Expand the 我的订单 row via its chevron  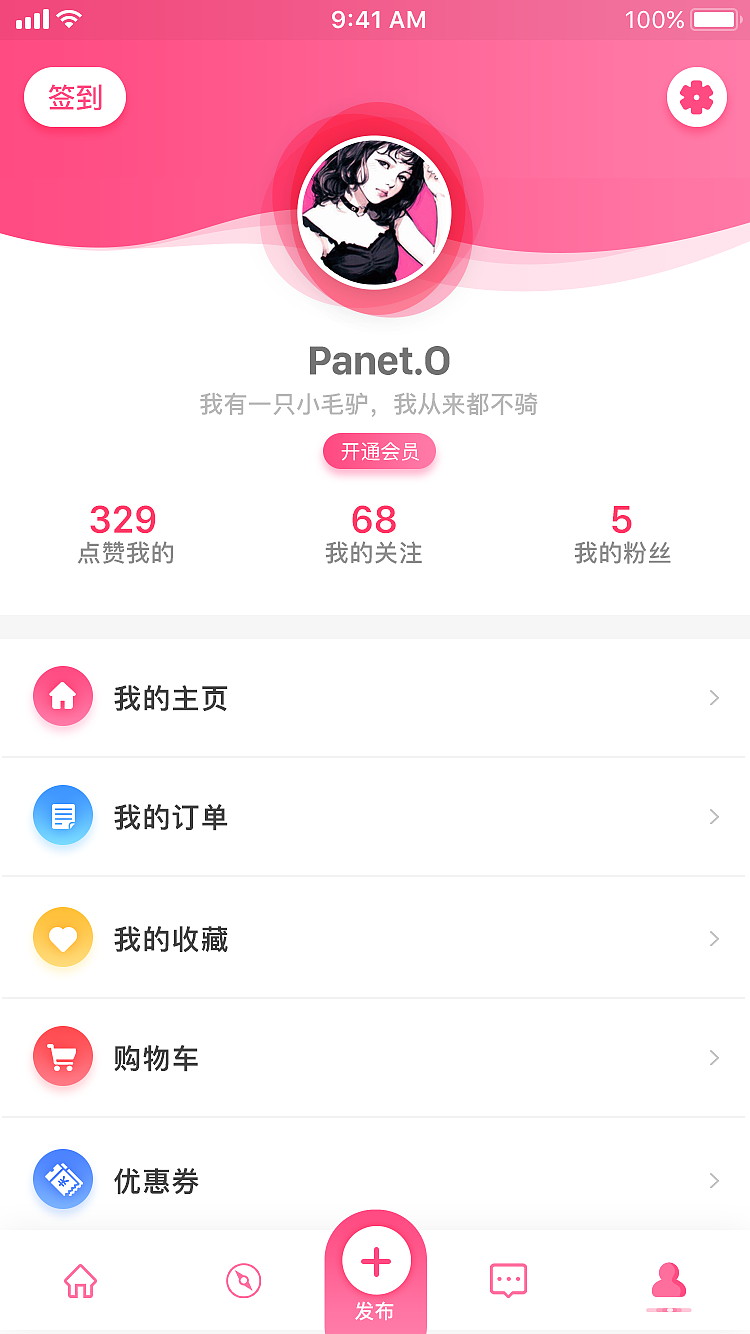(713, 816)
